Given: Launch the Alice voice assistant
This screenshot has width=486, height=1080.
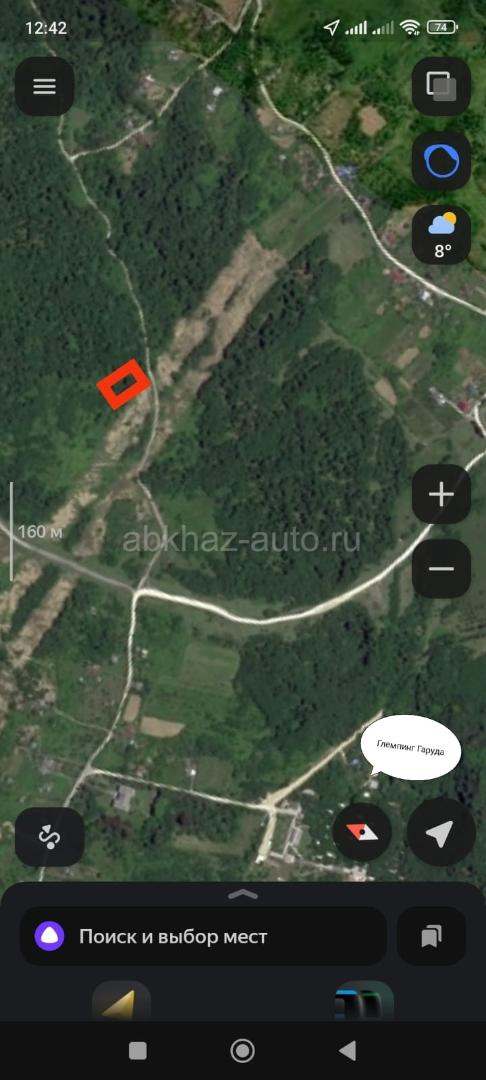Looking at the screenshot, I should click(x=441, y=161).
